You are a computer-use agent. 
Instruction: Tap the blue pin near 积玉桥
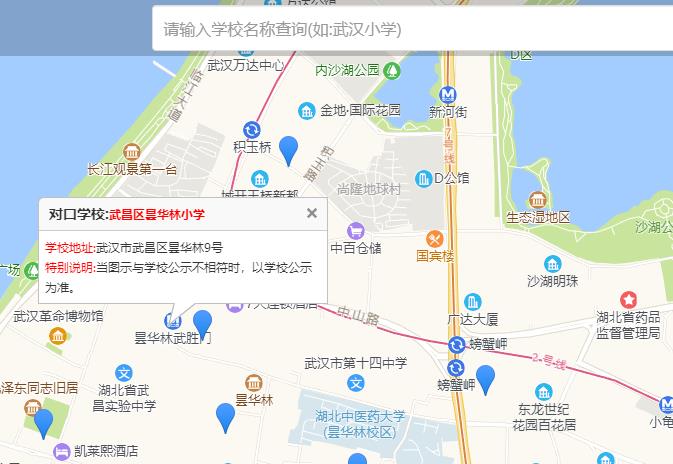point(288,149)
